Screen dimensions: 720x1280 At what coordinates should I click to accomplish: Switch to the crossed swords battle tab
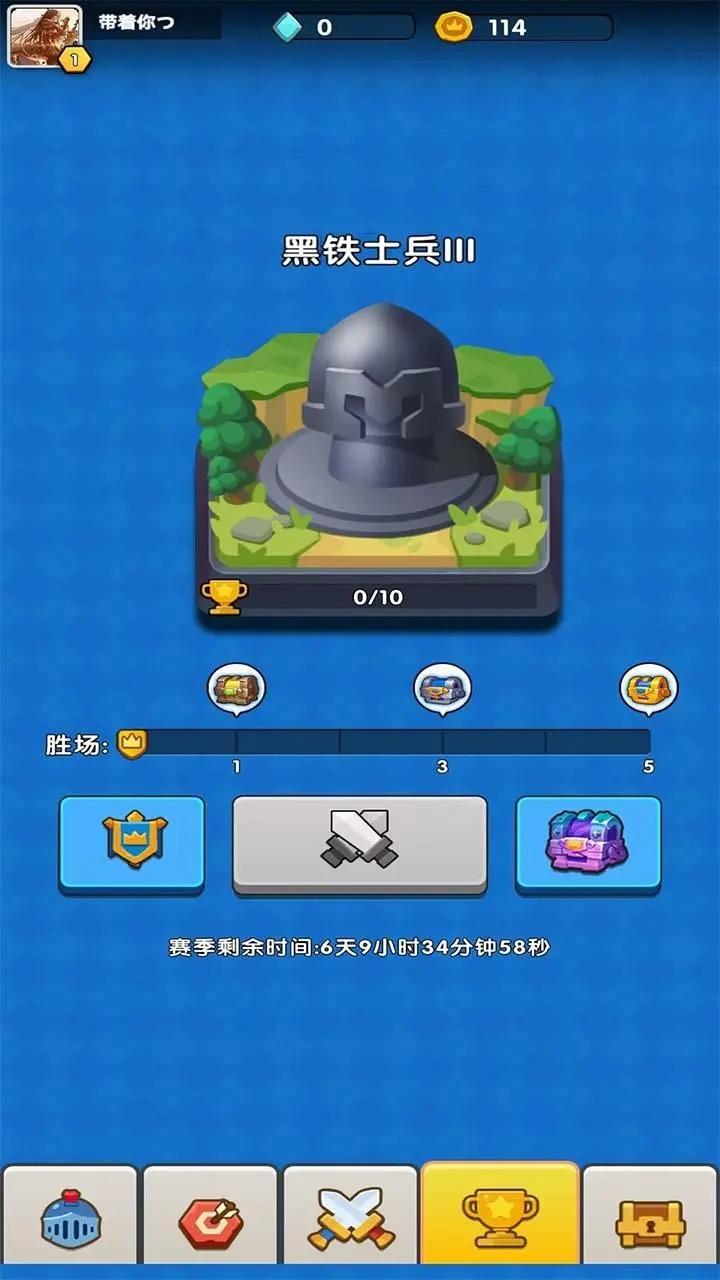[350, 1219]
